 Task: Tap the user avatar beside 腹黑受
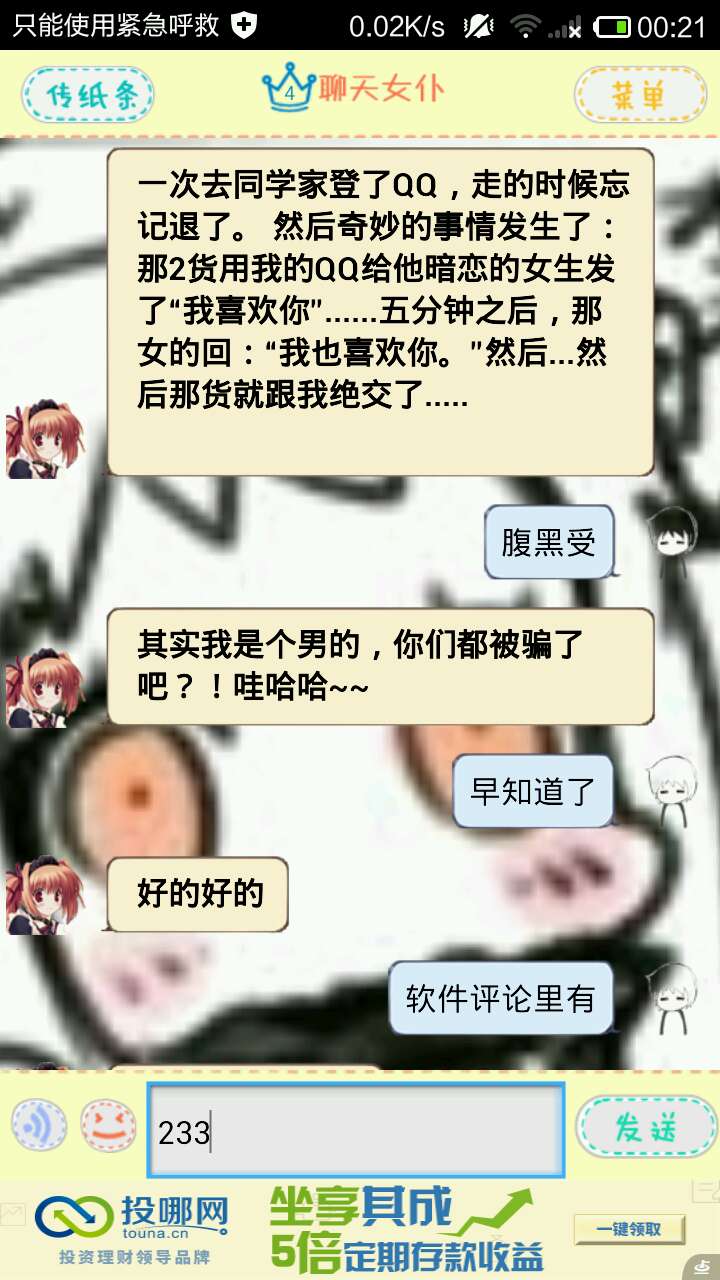[665, 542]
